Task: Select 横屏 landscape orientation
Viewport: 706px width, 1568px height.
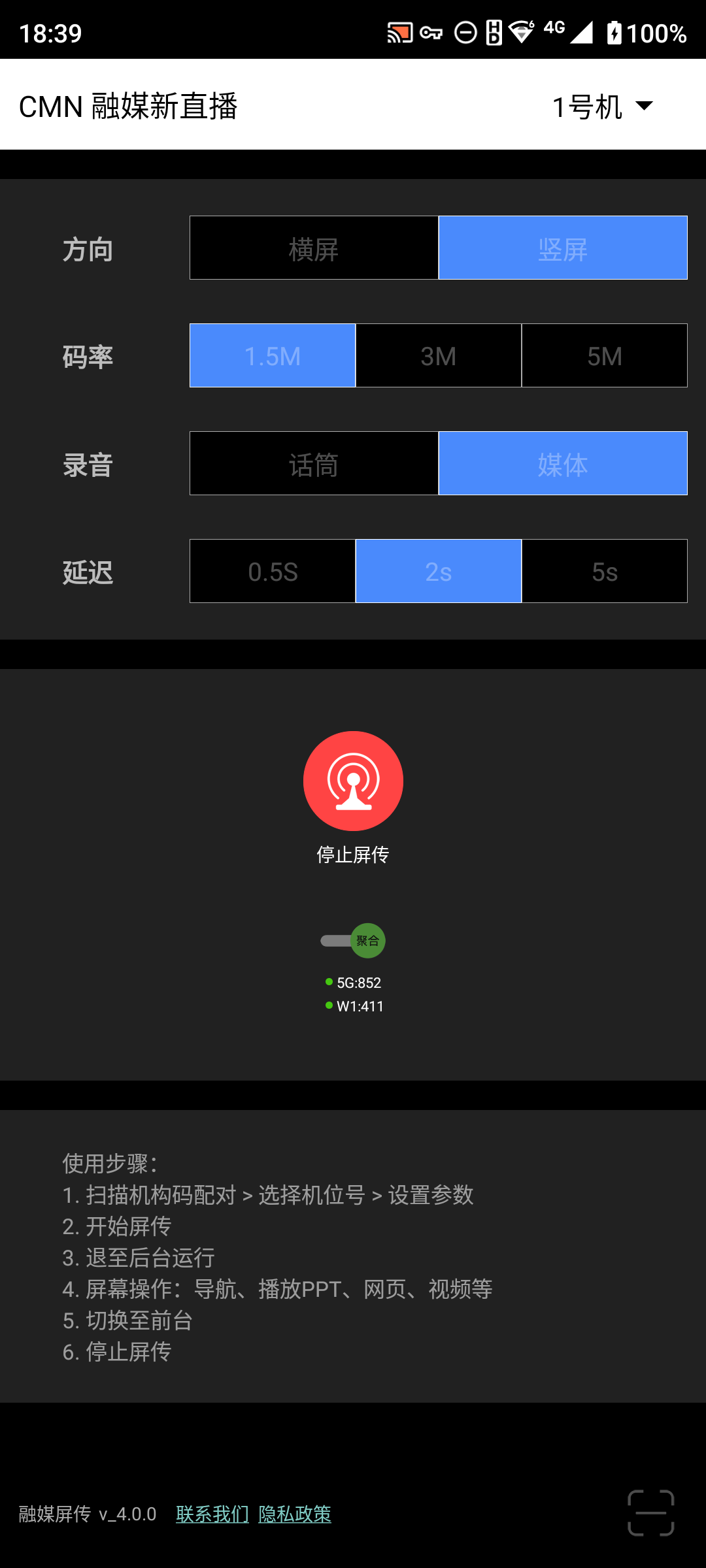Action: 314,248
